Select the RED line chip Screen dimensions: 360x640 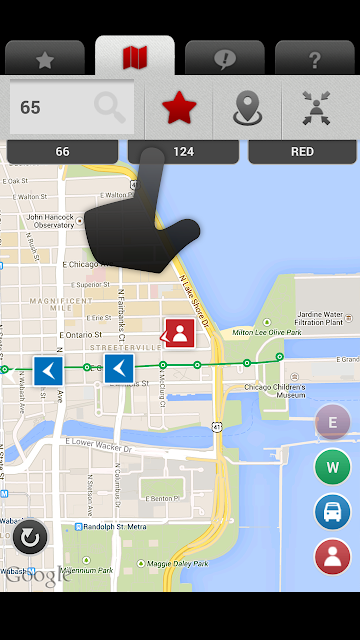pos(302,152)
